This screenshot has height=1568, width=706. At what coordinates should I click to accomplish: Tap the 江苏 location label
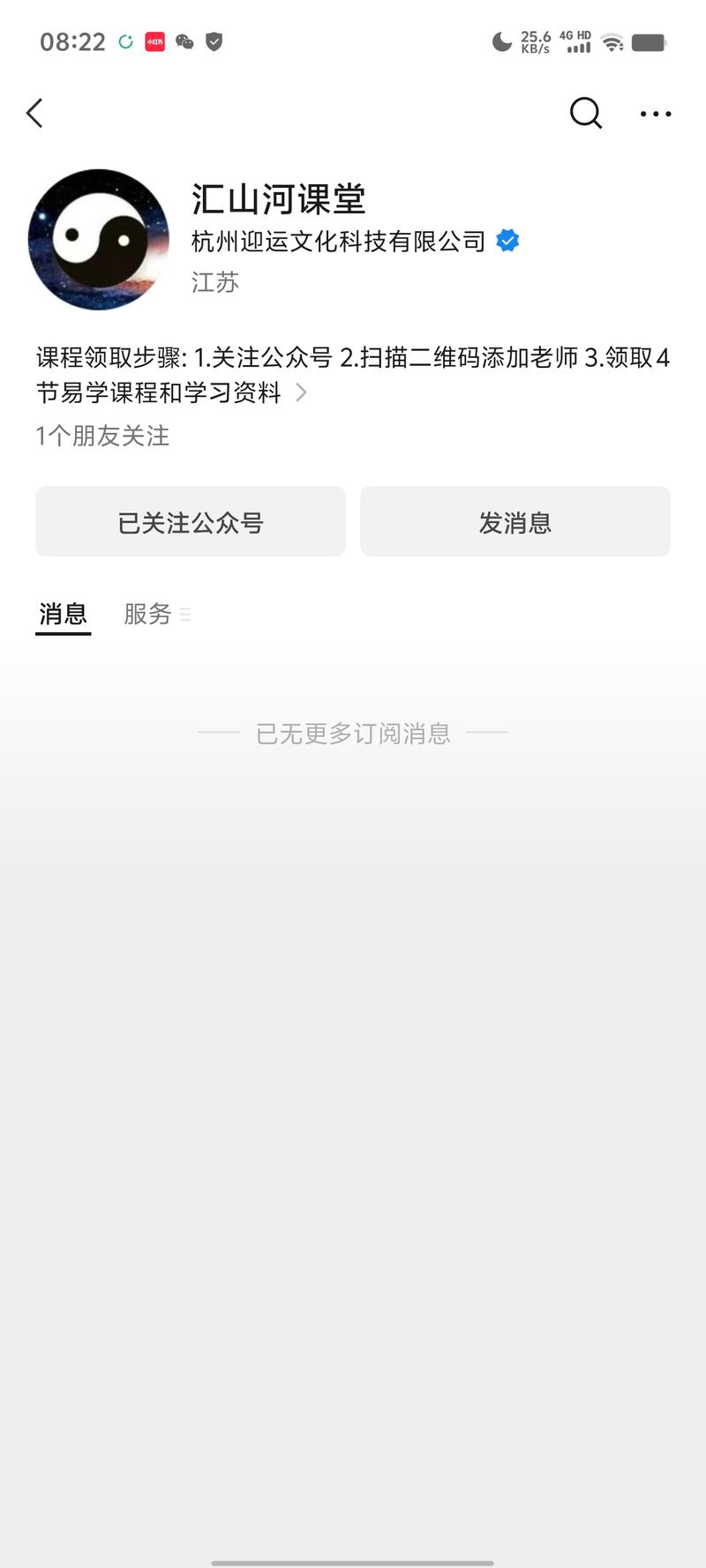pyautogui.click(x=213, y=281)
